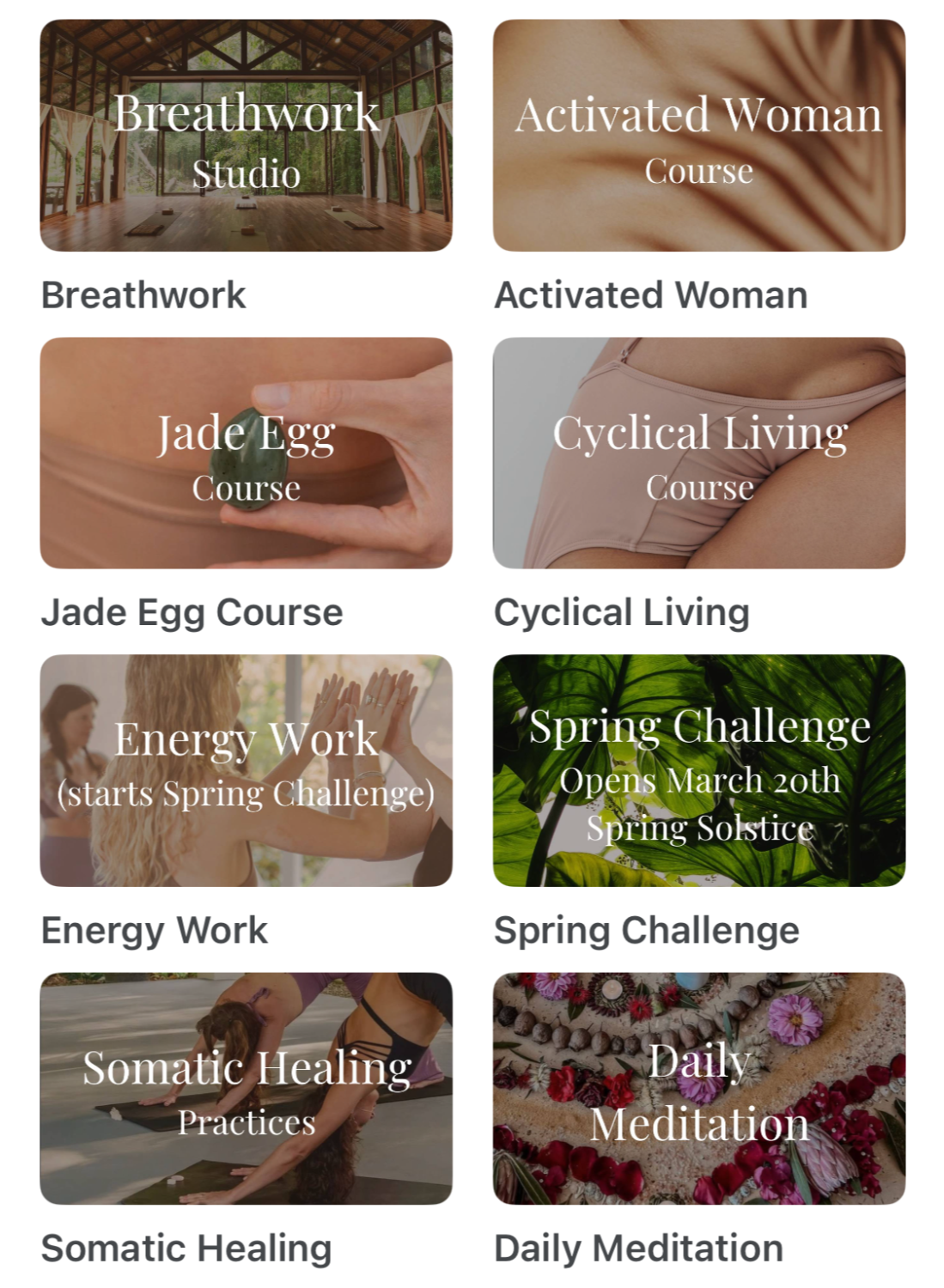
Task: Open the Breathwork Studio card
Action: pyautogui.click(x=246, y=136)
